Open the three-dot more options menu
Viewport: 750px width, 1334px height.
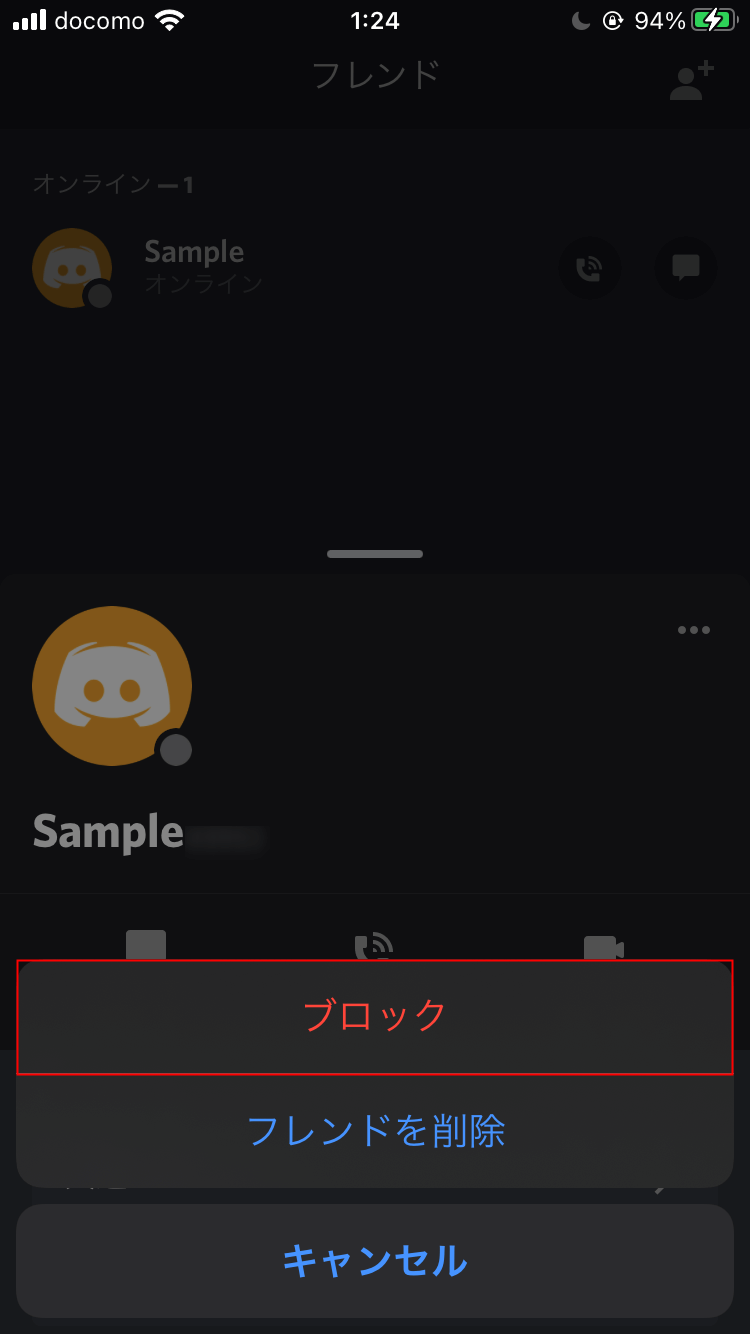(693, 630)
